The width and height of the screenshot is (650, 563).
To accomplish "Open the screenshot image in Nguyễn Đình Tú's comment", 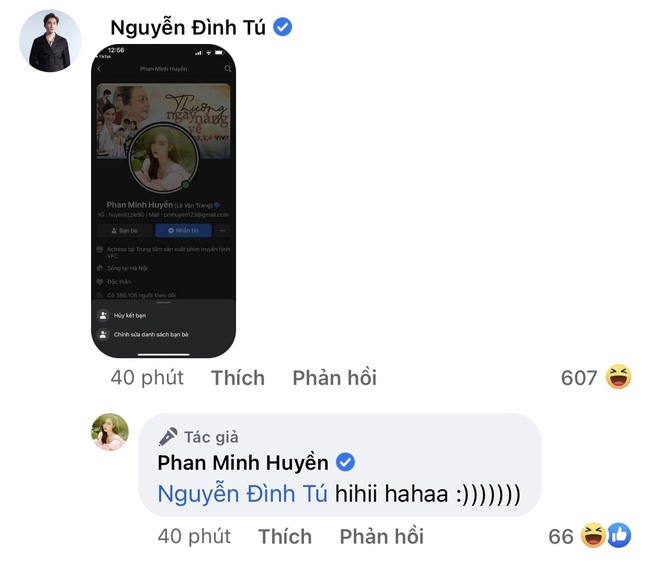I will (x=165, y=200).
